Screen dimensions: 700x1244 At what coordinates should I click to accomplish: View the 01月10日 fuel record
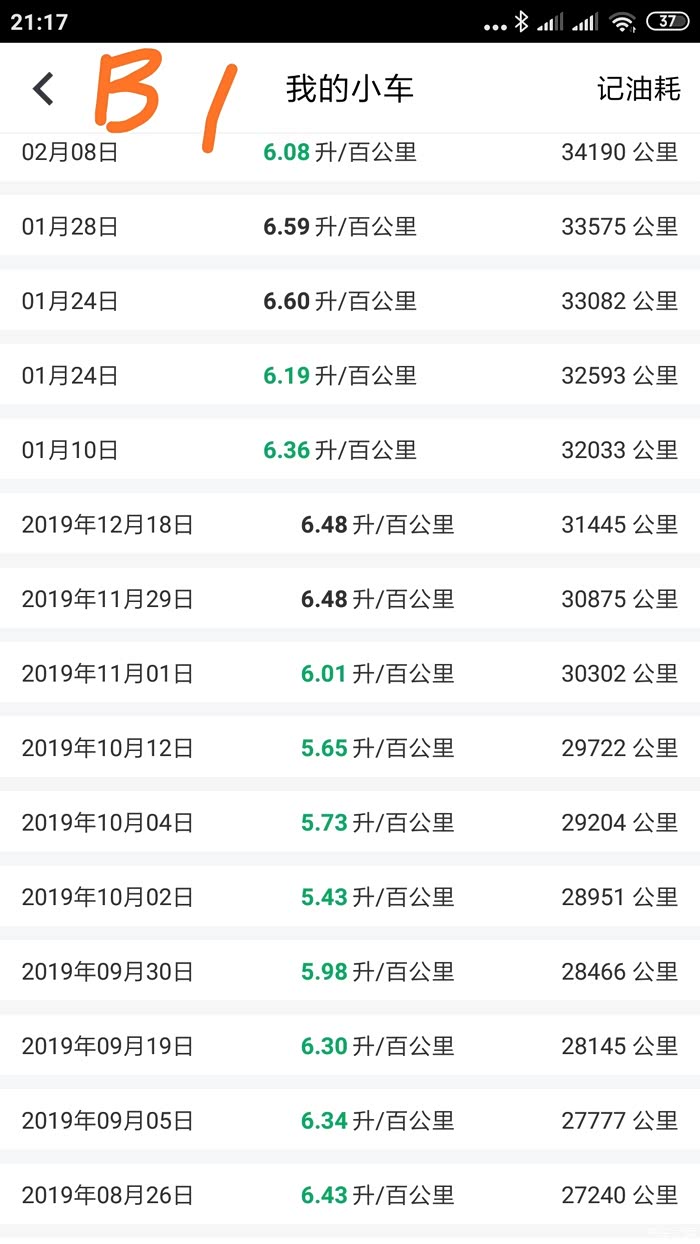pyautogui.click(x=350, y=450)
